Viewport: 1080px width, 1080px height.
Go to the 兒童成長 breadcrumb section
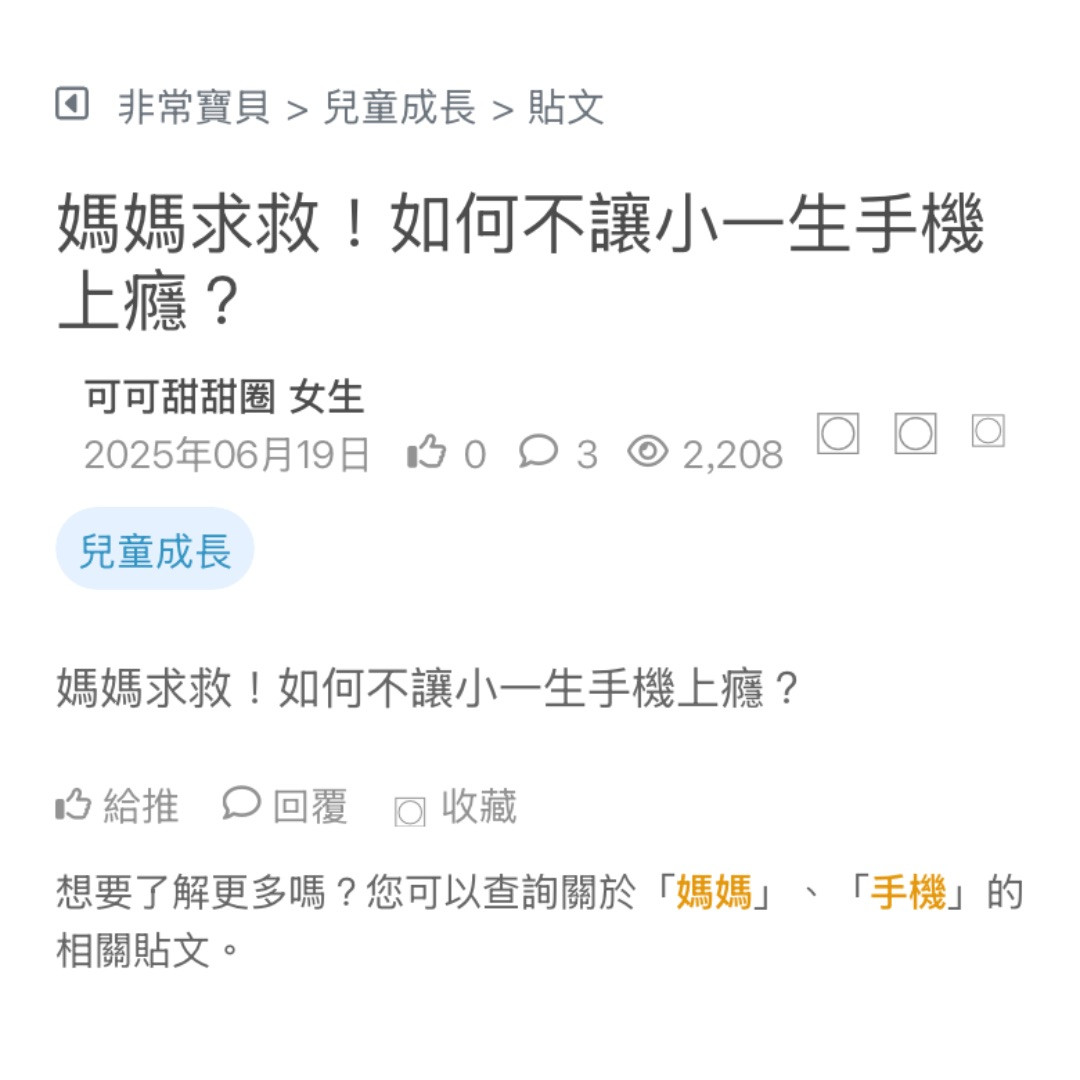click(399, 107)
